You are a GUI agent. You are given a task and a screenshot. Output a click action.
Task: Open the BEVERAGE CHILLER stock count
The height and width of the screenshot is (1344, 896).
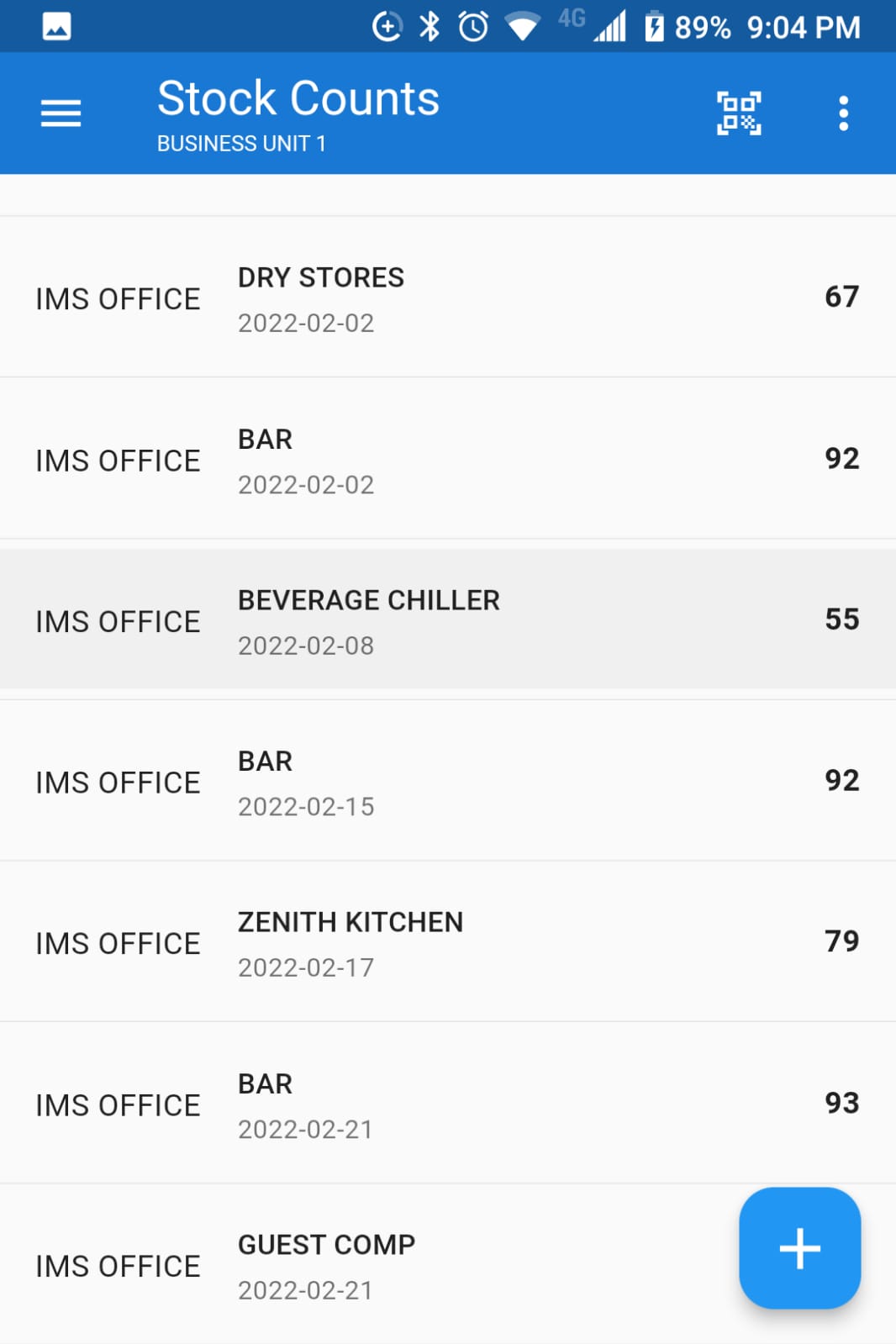coord(448,619)
